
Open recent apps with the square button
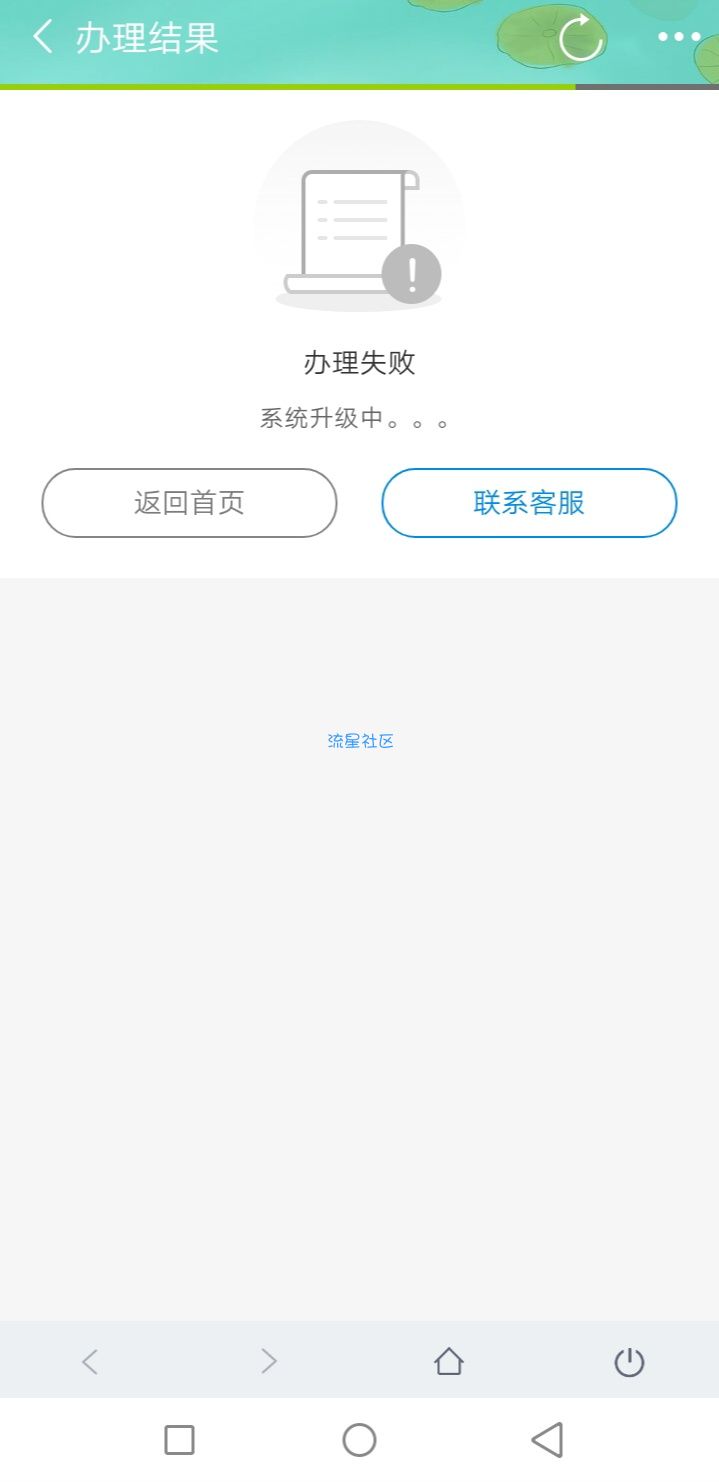[179, 1440]
